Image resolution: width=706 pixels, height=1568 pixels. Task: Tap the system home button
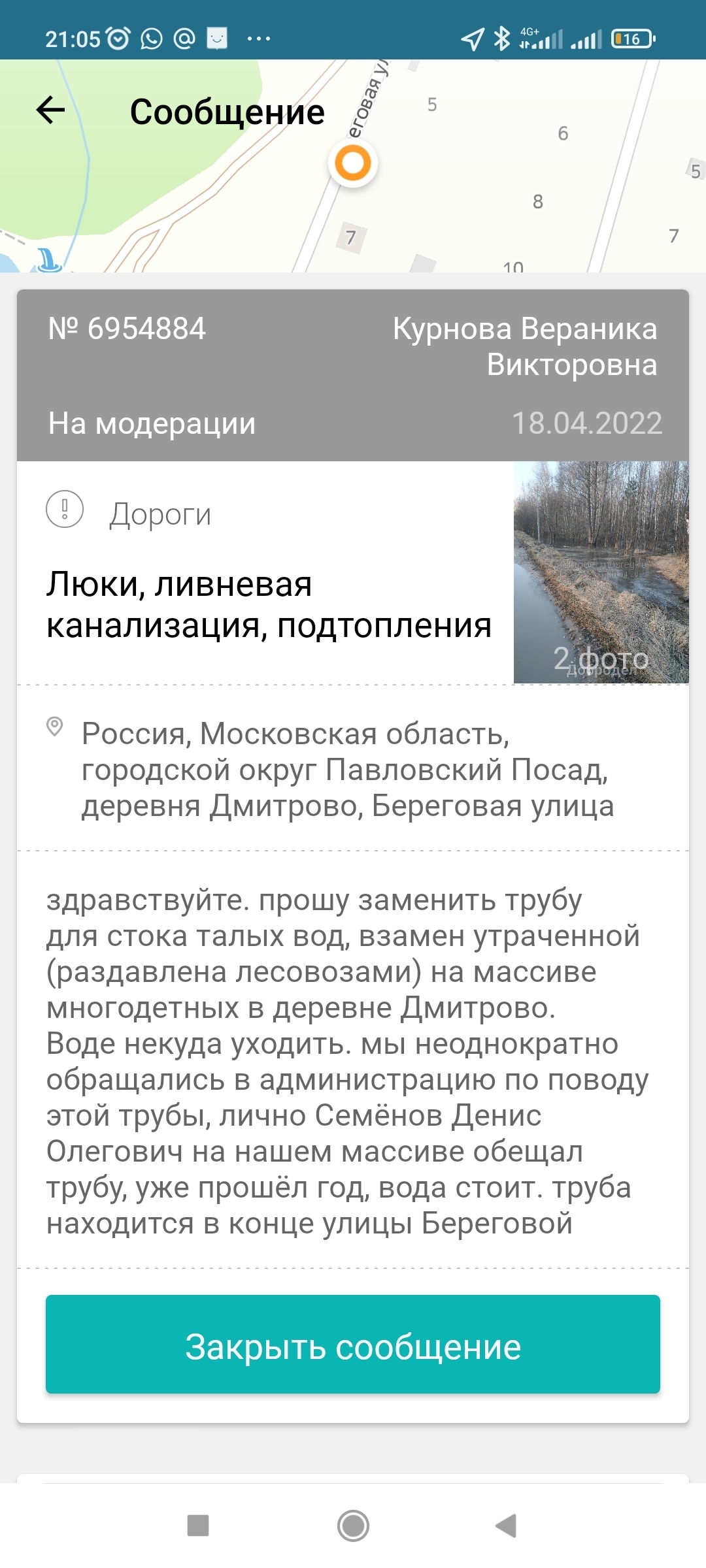(x=353, y=1526)
